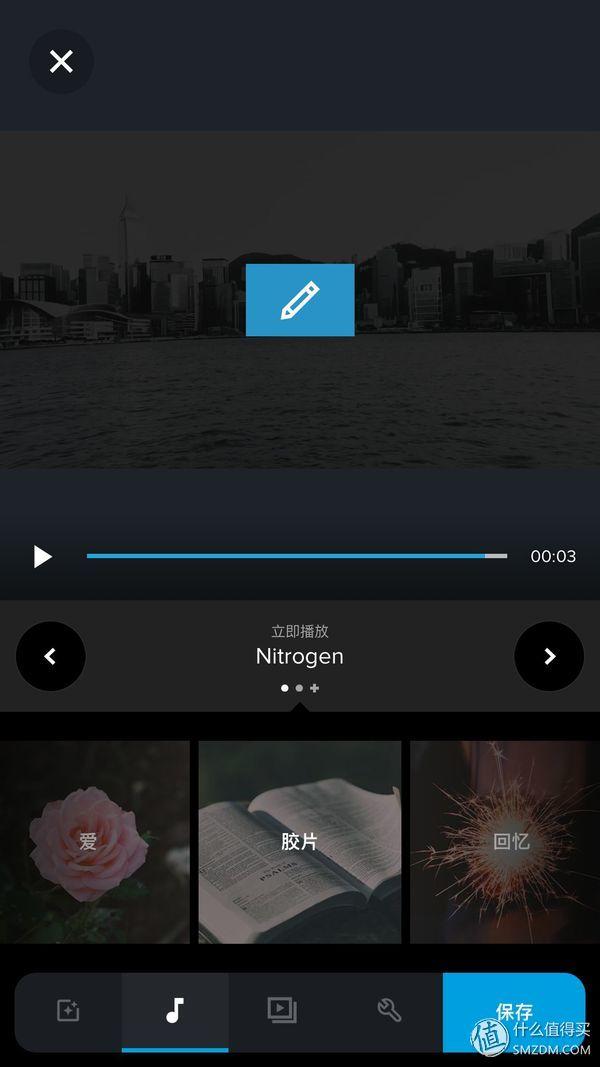Skip to next music track
This screenshot has height=1067, width=600.
pyautogui.click(x=549, y=656)
